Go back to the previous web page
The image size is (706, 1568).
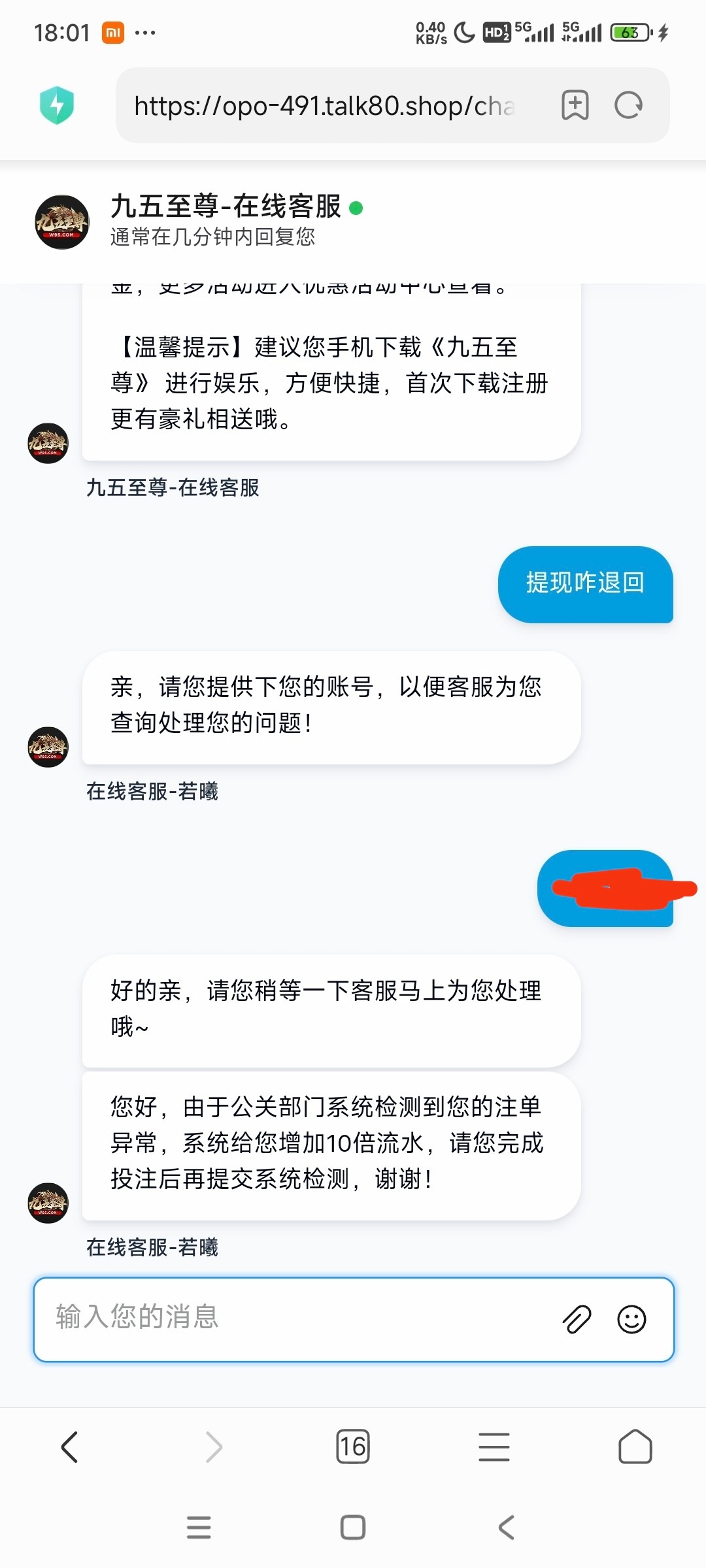pyautogui.click(x=69, y=1446)
